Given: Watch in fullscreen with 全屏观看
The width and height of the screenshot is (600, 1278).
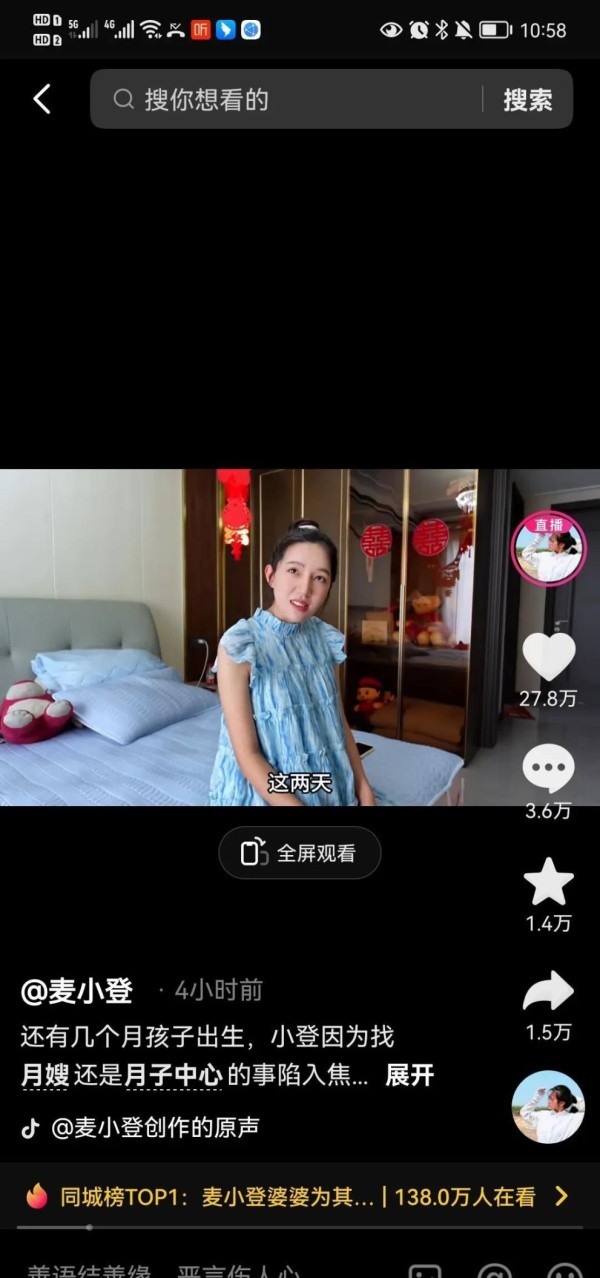Looking at the screenshot, I should (x=300, y=853).
